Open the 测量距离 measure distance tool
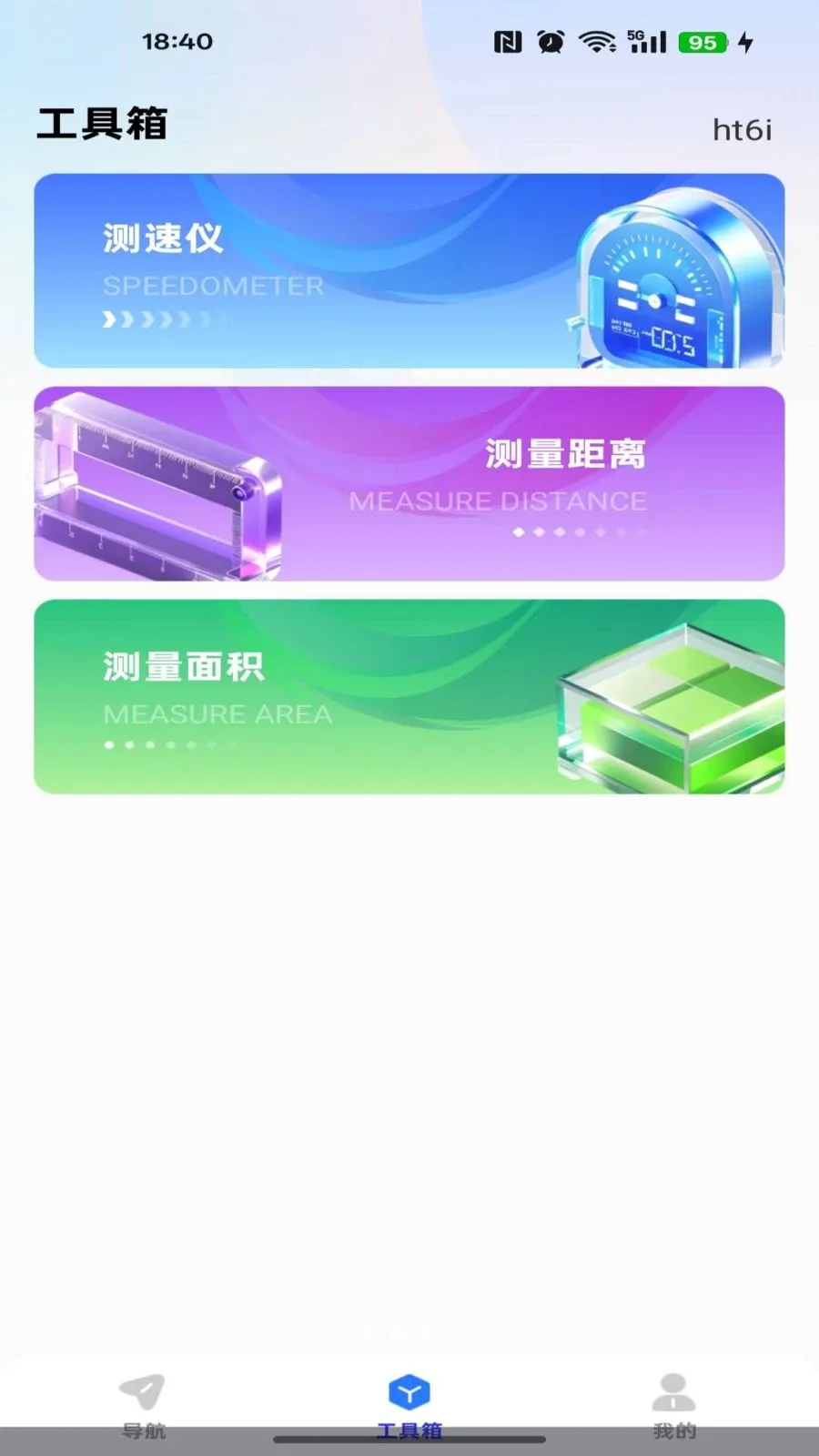819x1456 pixels. (x=408, y=482)
